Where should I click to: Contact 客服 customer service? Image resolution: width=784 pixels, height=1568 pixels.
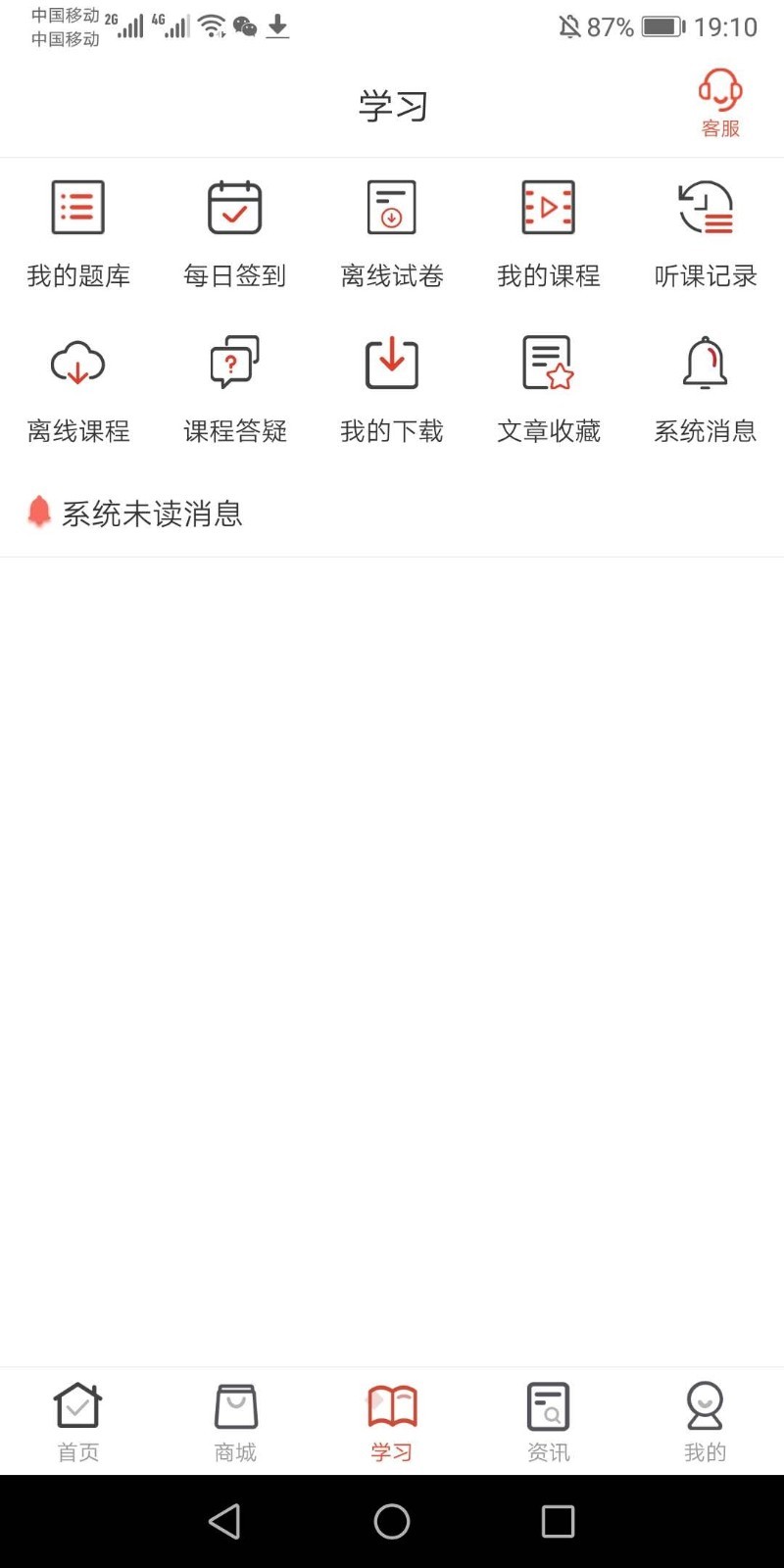tap(720, 101)
